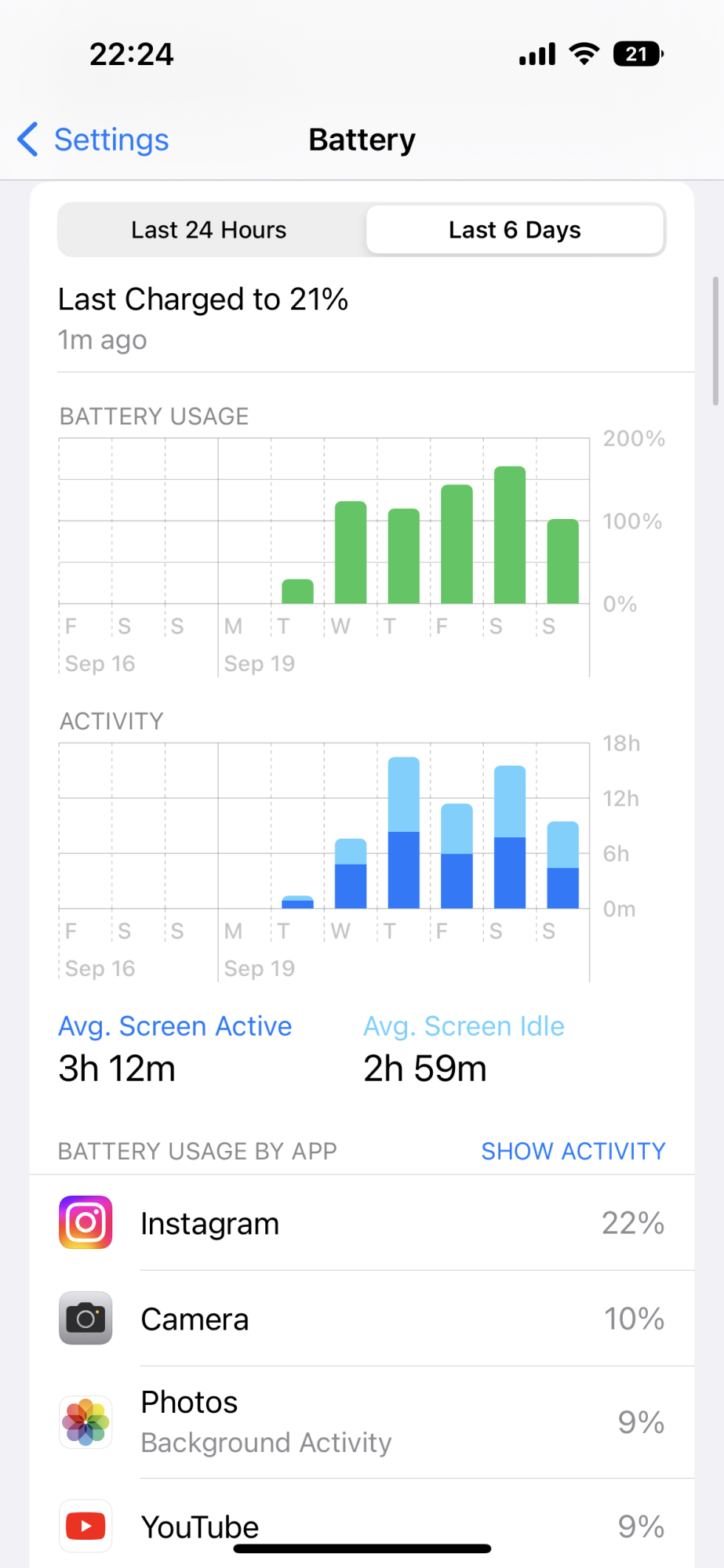Go back to Settings
This screenshot has width=724, height=1568.
click(94, 140)
